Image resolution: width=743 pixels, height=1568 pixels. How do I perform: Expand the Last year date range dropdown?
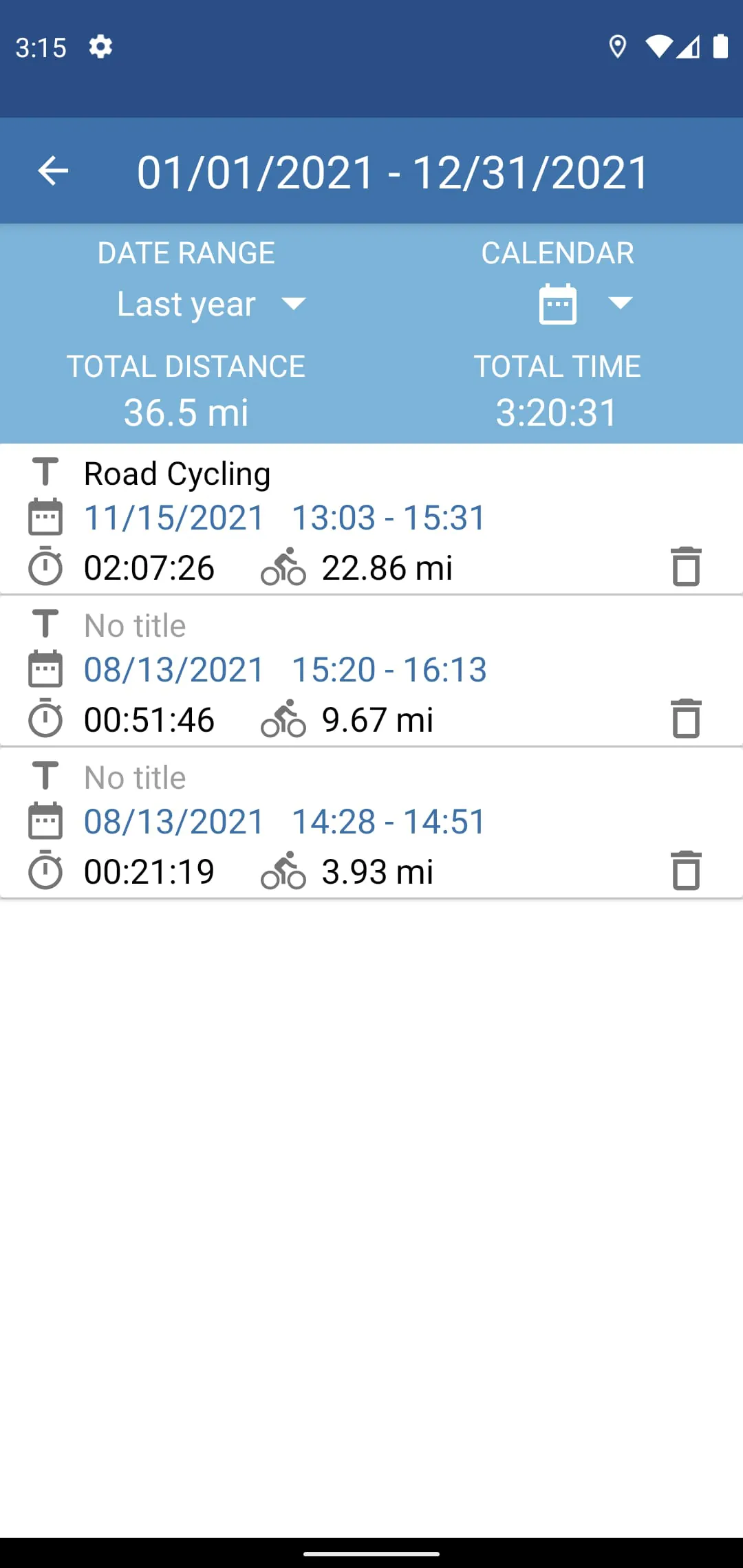[211, 304]
